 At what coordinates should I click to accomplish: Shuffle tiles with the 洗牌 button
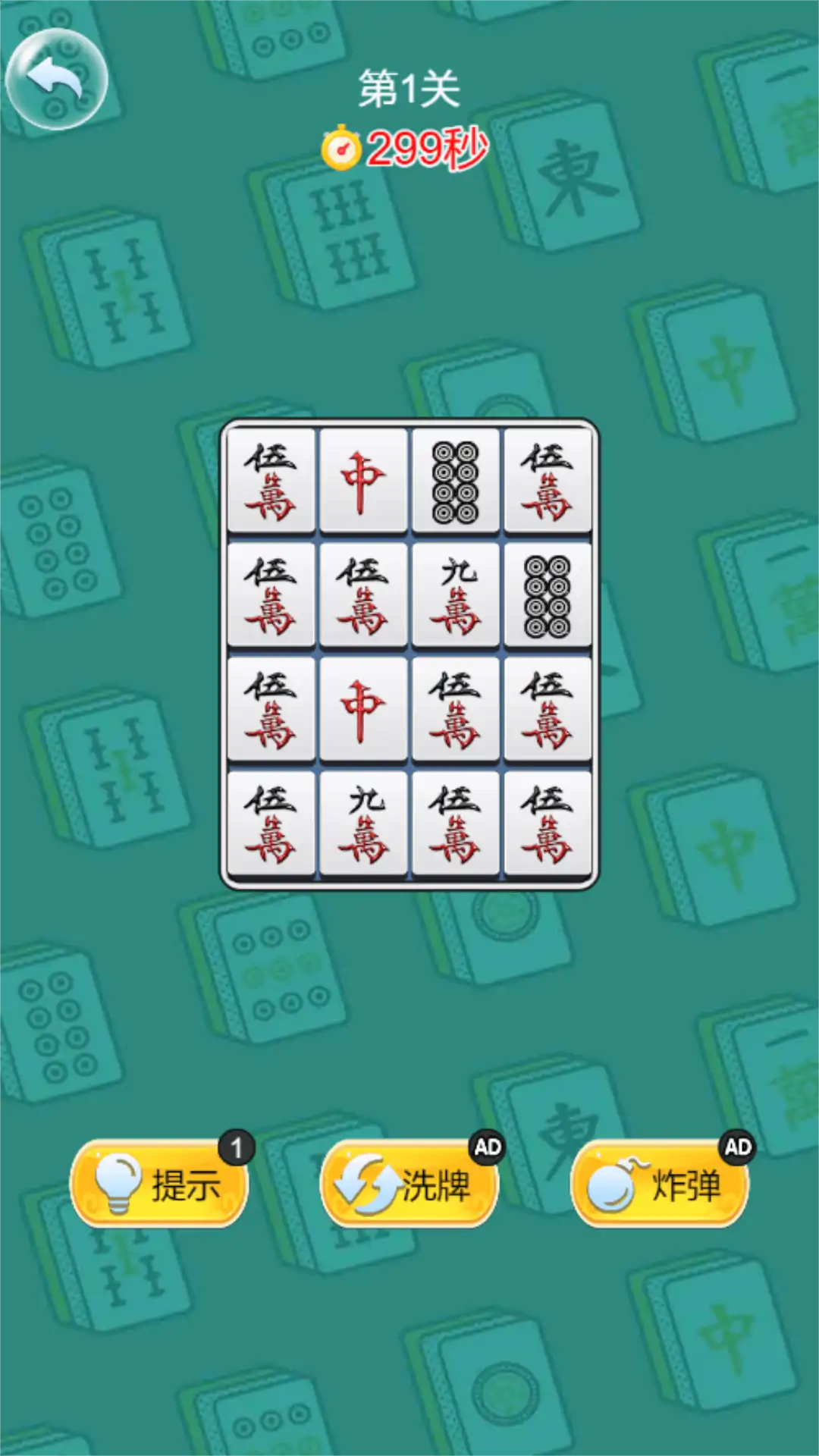409,1184
